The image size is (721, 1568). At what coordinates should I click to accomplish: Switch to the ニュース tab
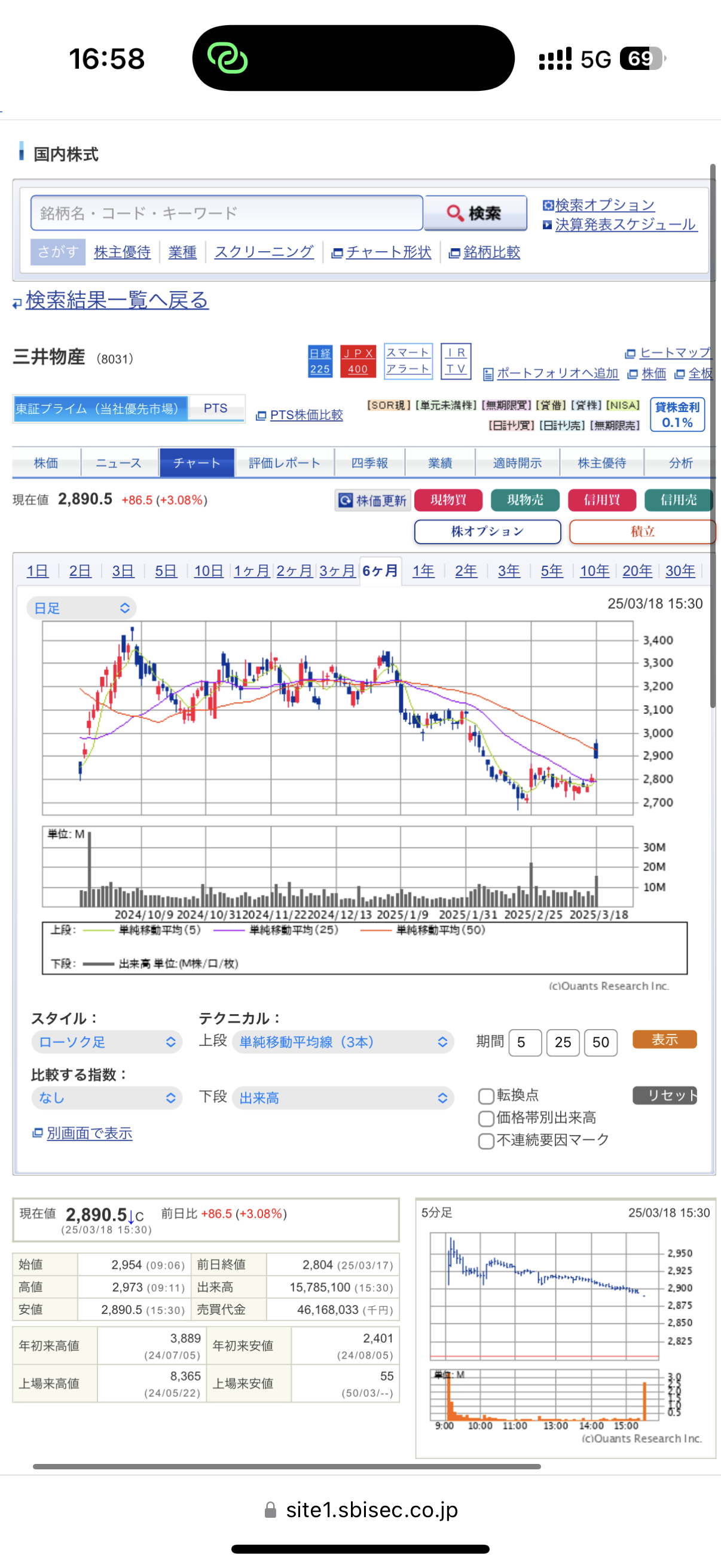point(118,463)
